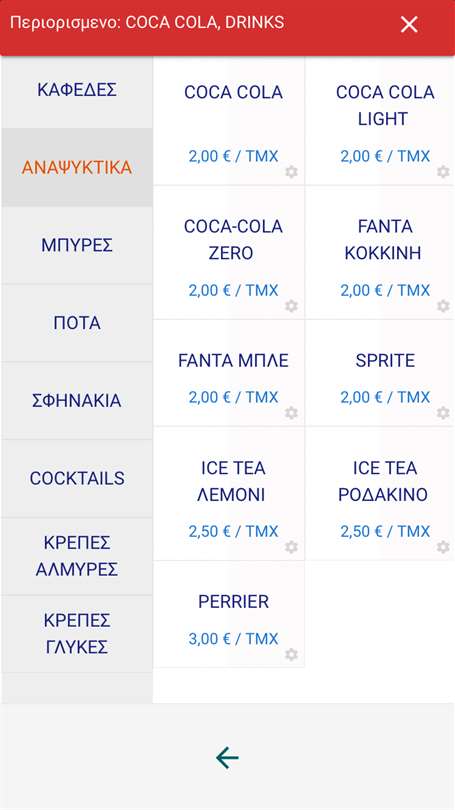This screenshot has width=455, height=810.
Task: Dismiss the red Περιορισμενο banner
Action: [x=409, y=24]
